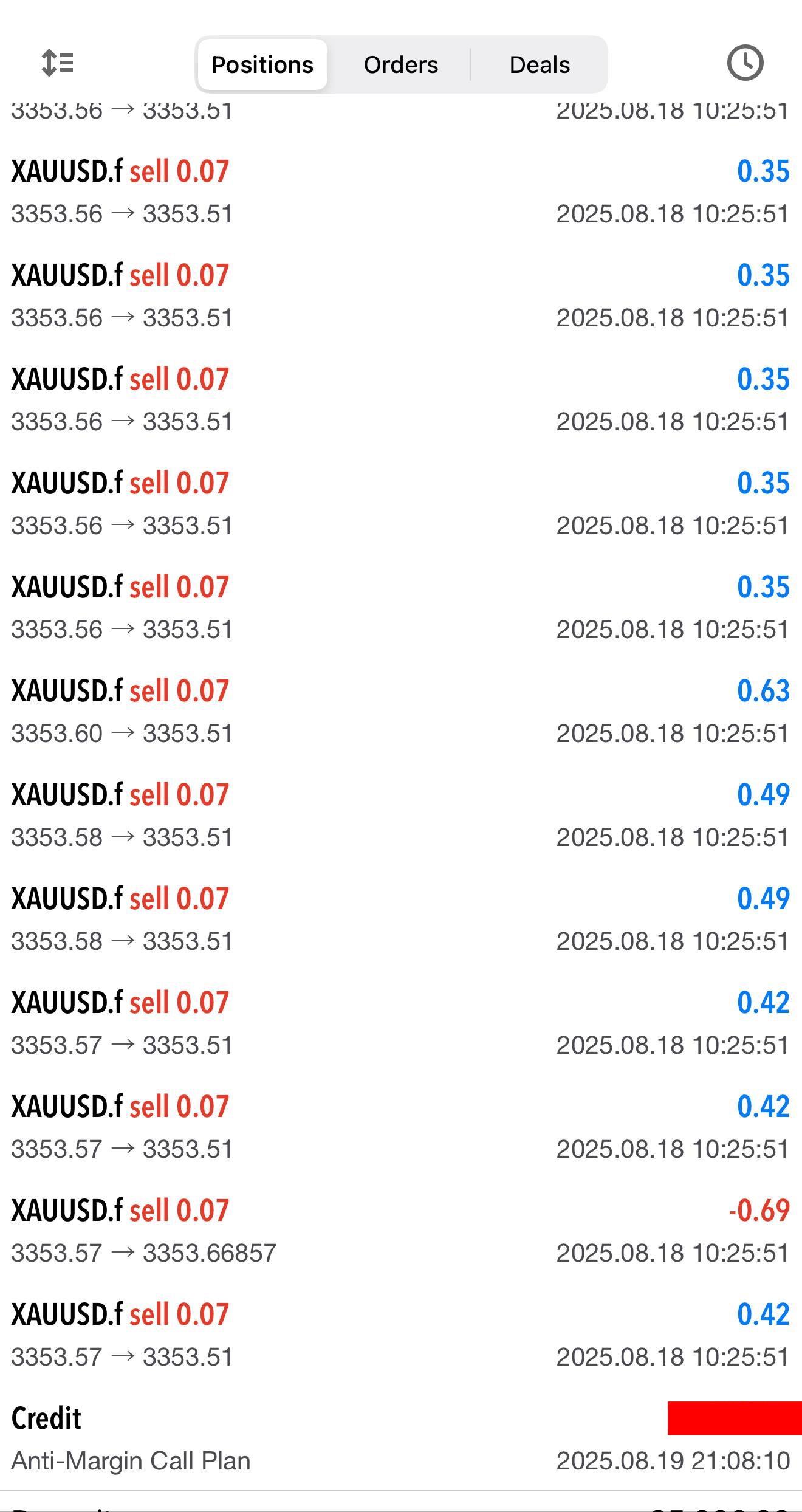Open the sort options icon
802x1512 pixels.
58,63
